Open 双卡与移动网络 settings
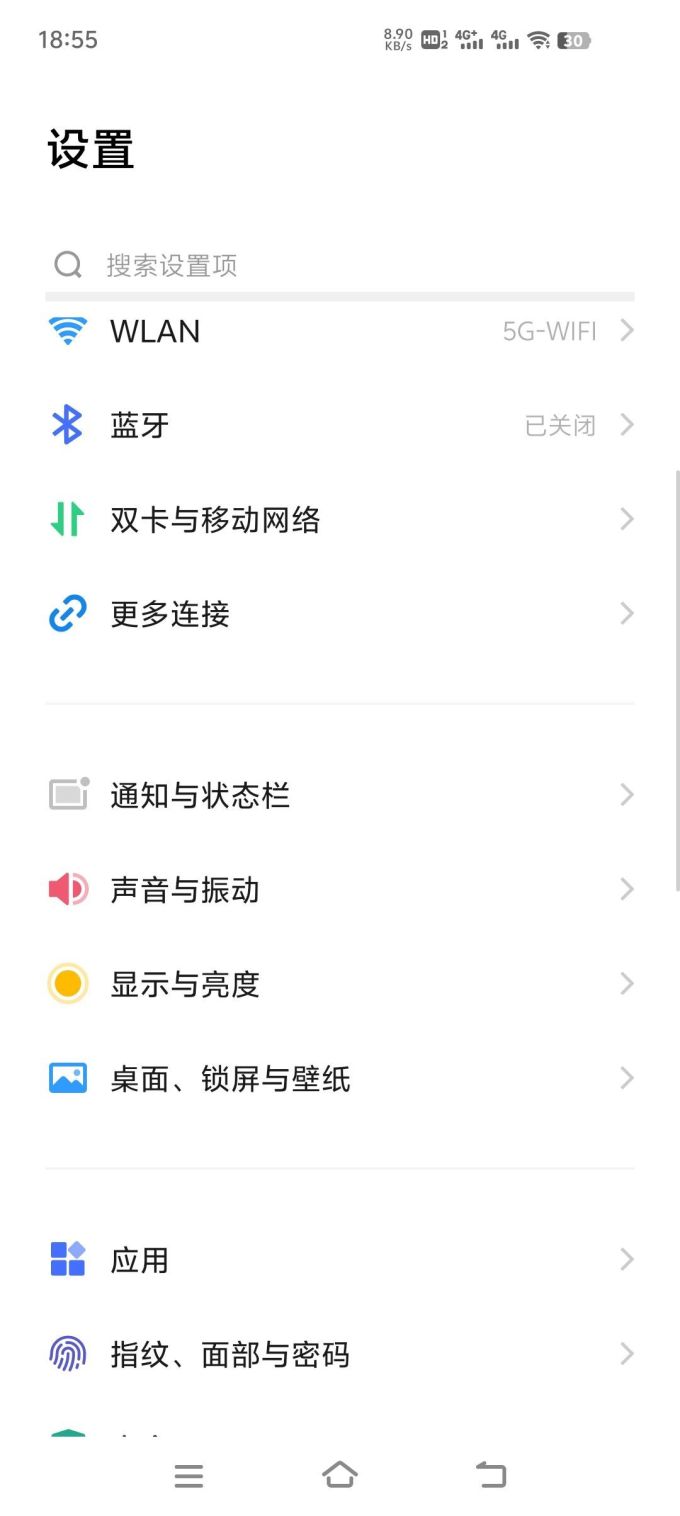The width and height of the screenshot is (680, 1516). pos(340,519)
